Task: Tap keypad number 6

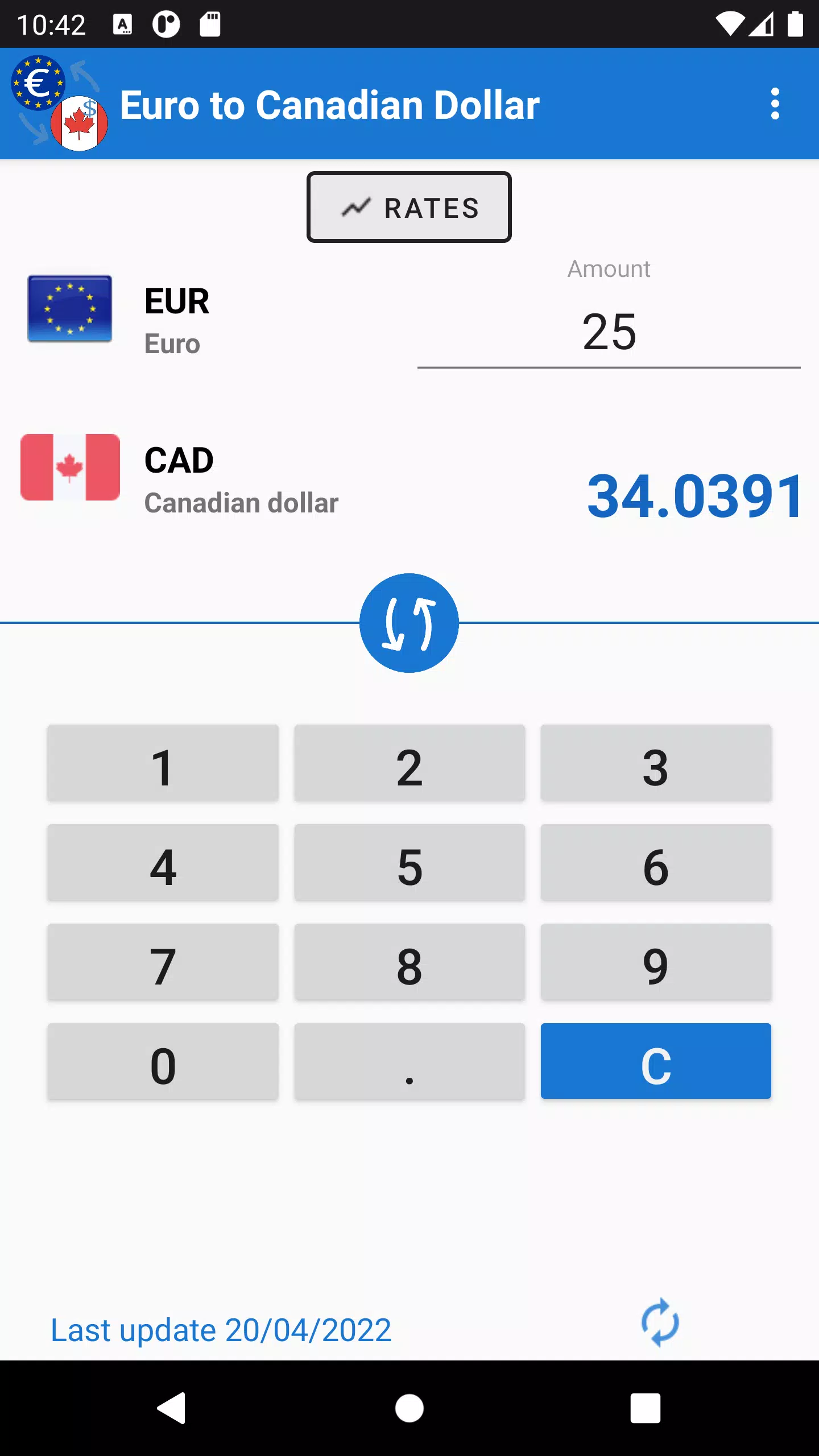Action: 656,863
